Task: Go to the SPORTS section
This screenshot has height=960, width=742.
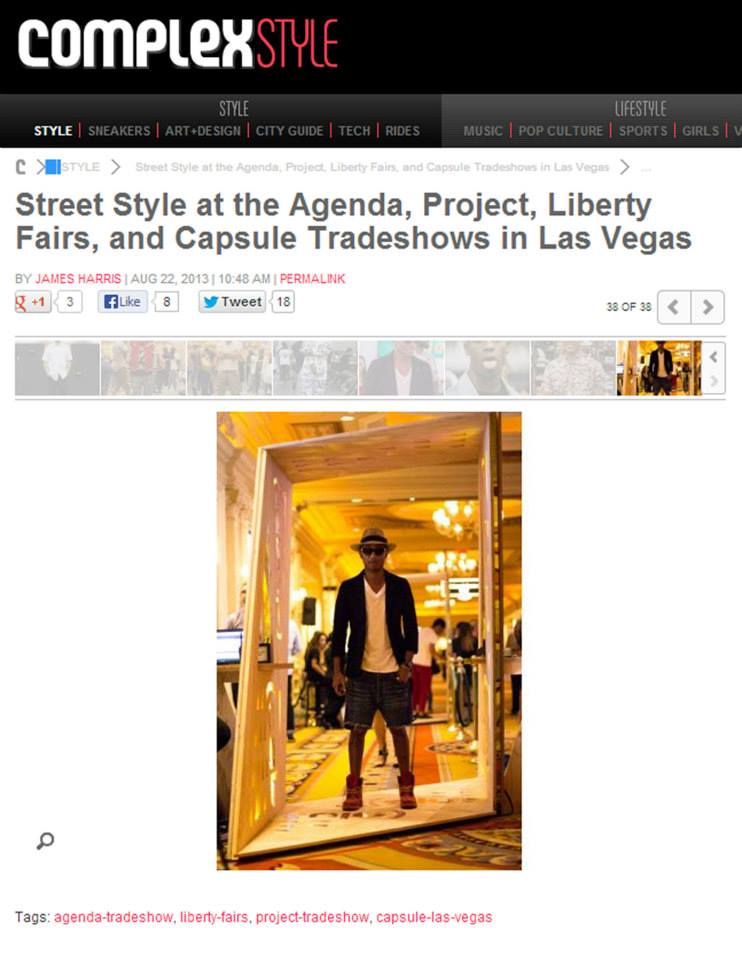Action: [x=642, y=131]
